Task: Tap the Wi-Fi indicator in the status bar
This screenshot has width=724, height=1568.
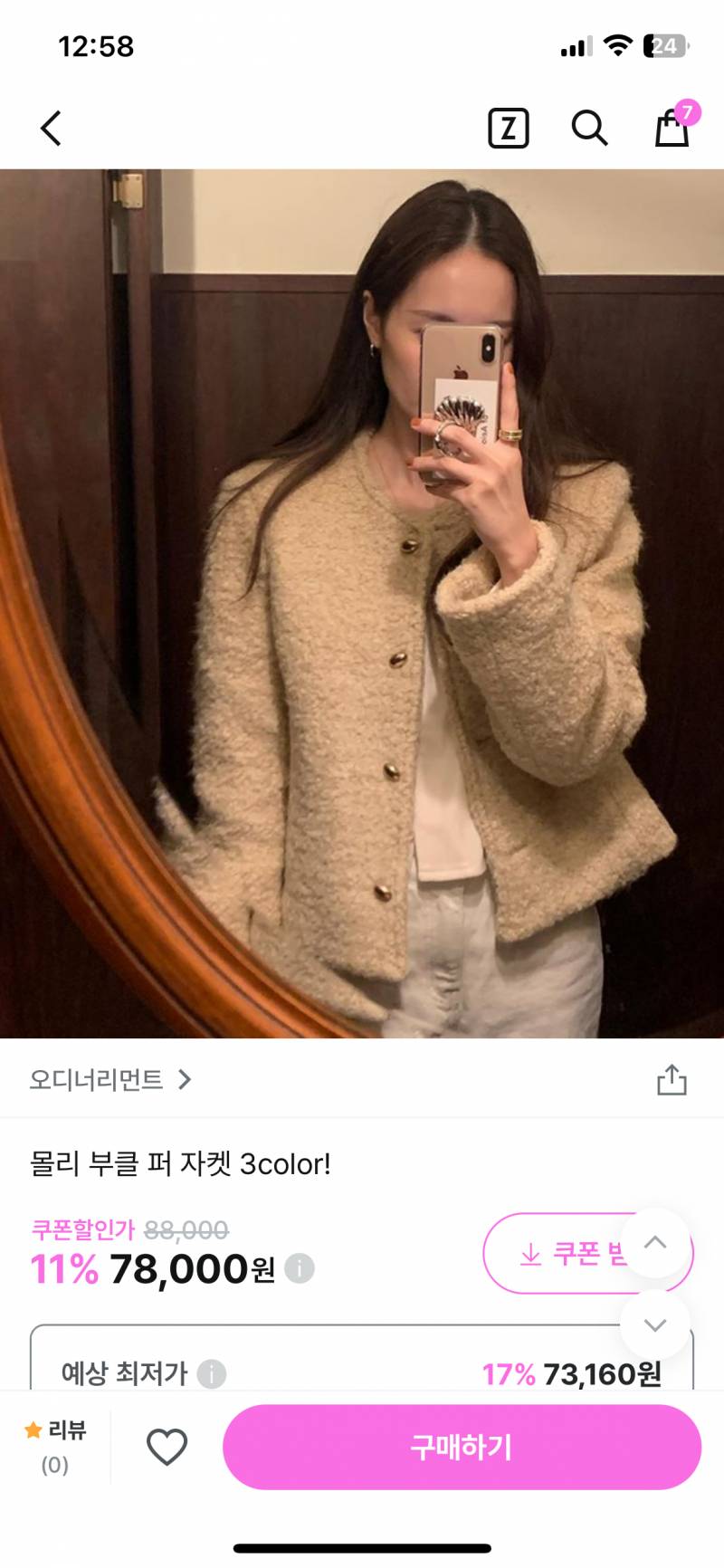Action: point(617,47)
